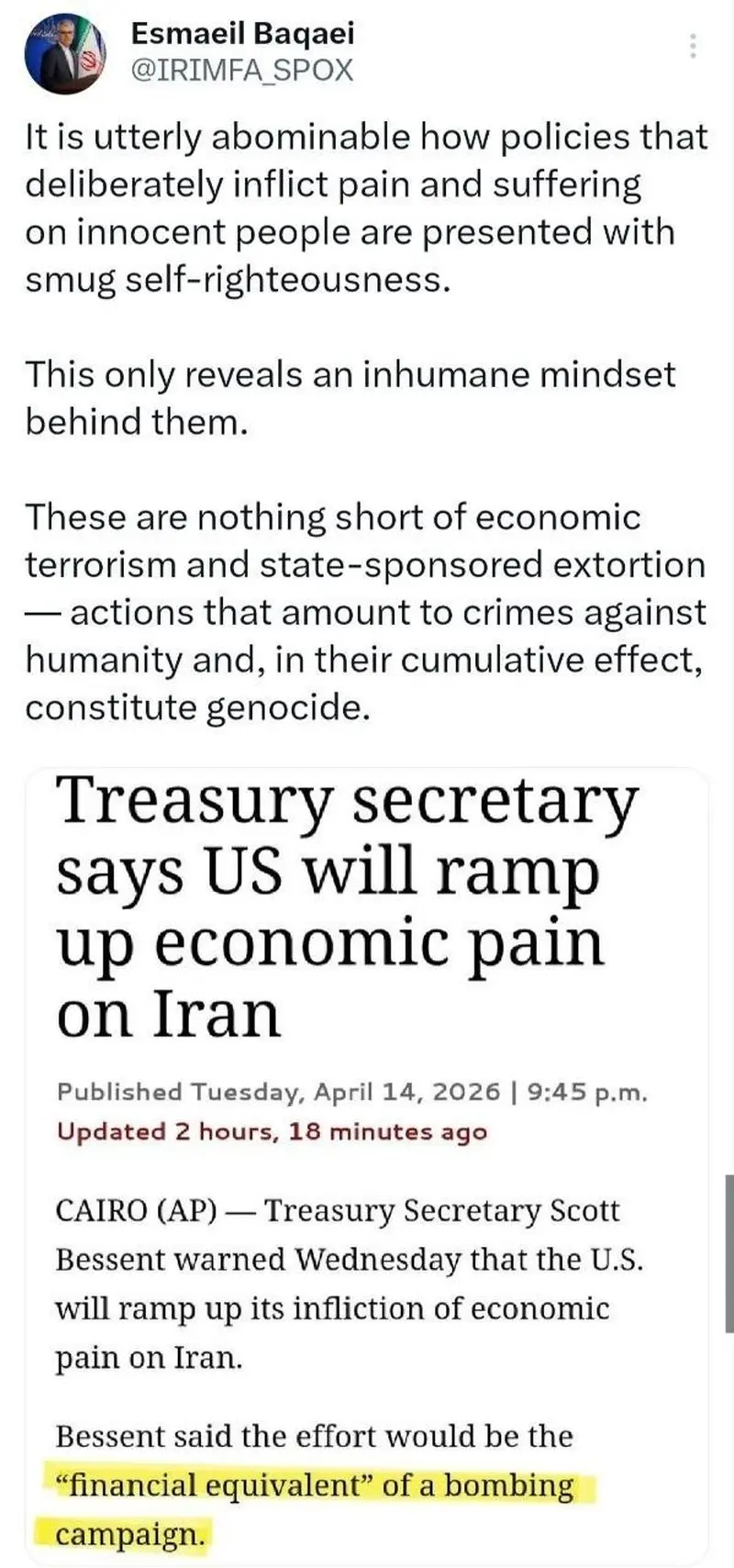734x1568 pixels.
Task: Open the post's three-dot overflow menu
Action: [x=694, y=46]
